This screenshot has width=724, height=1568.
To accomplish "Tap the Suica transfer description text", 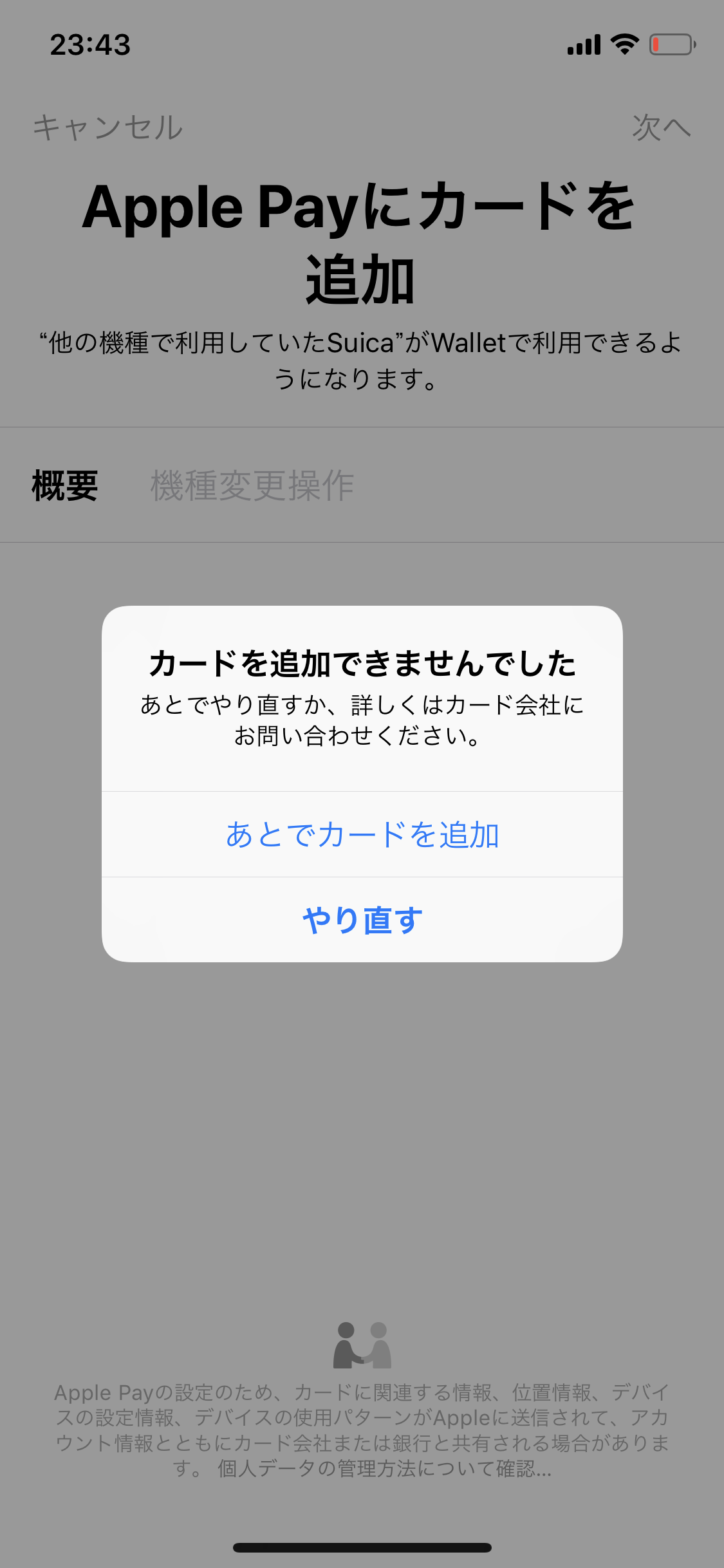I will 362,359.
